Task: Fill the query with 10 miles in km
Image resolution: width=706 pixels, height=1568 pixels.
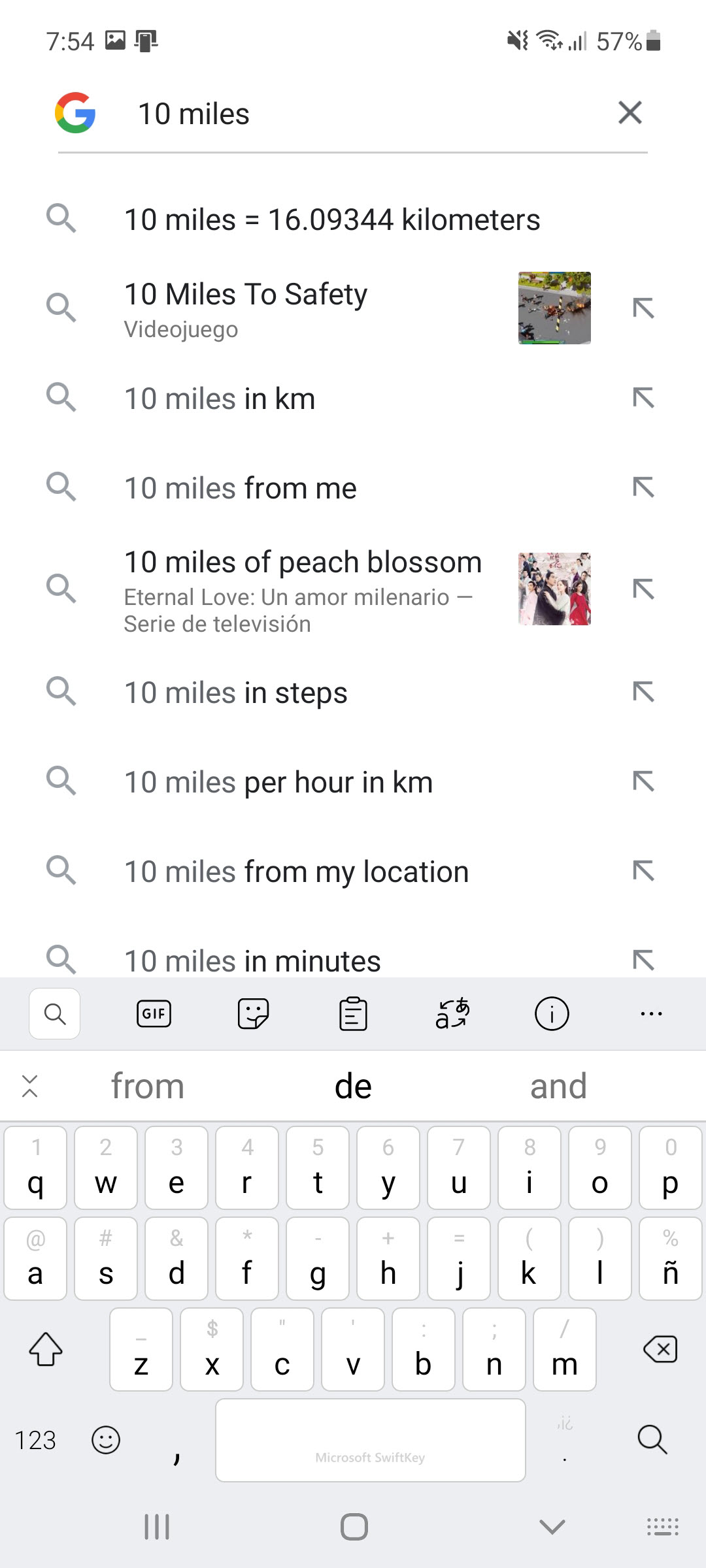Action: (643, 398)
